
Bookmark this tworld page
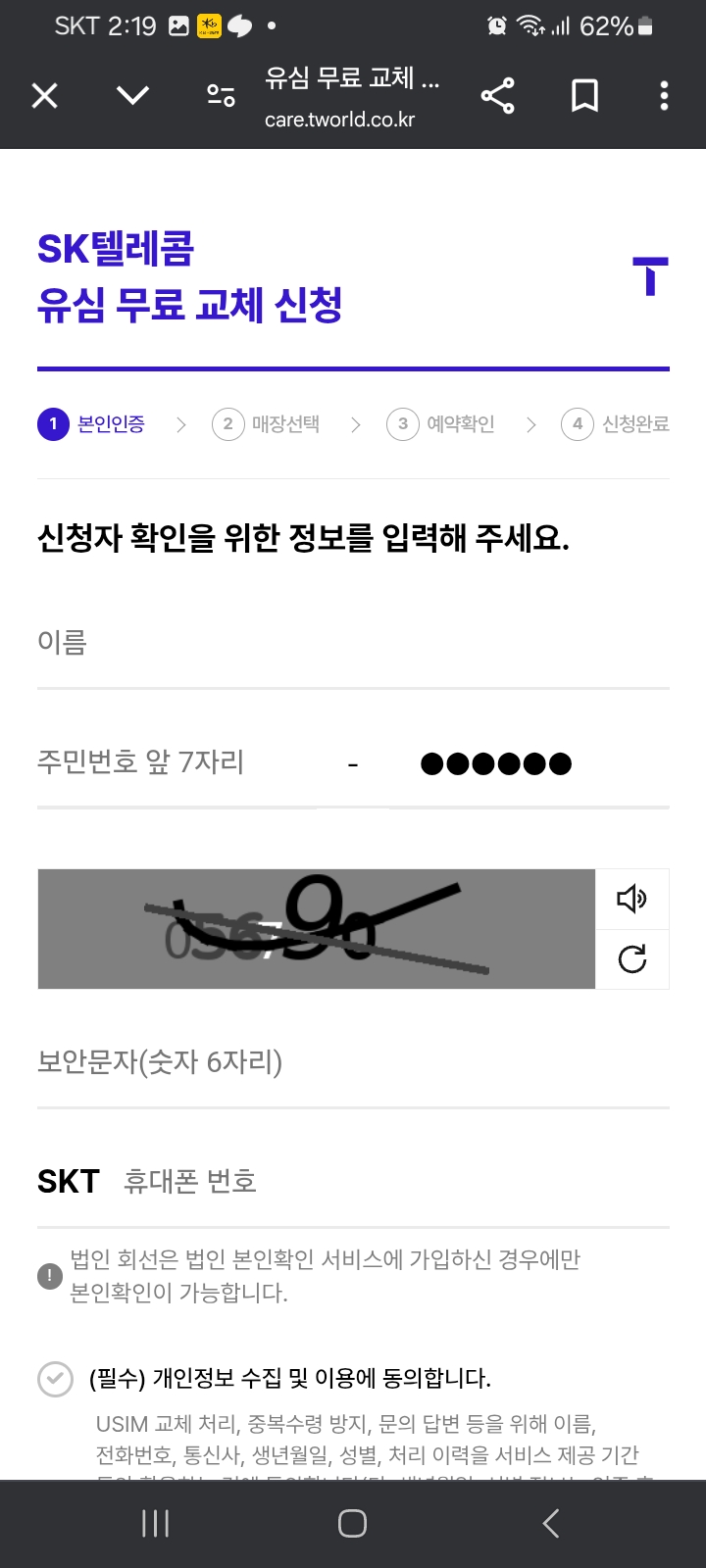(582, 95)
